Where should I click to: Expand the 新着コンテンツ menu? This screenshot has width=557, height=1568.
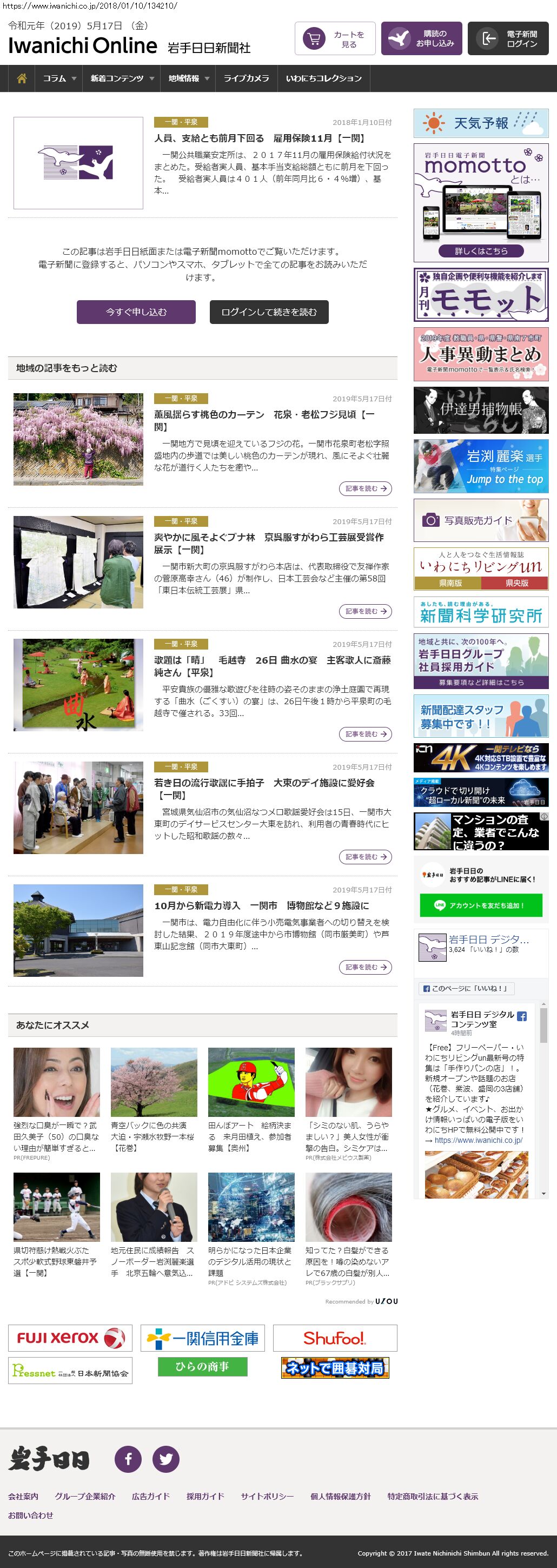tap(122, 78)
